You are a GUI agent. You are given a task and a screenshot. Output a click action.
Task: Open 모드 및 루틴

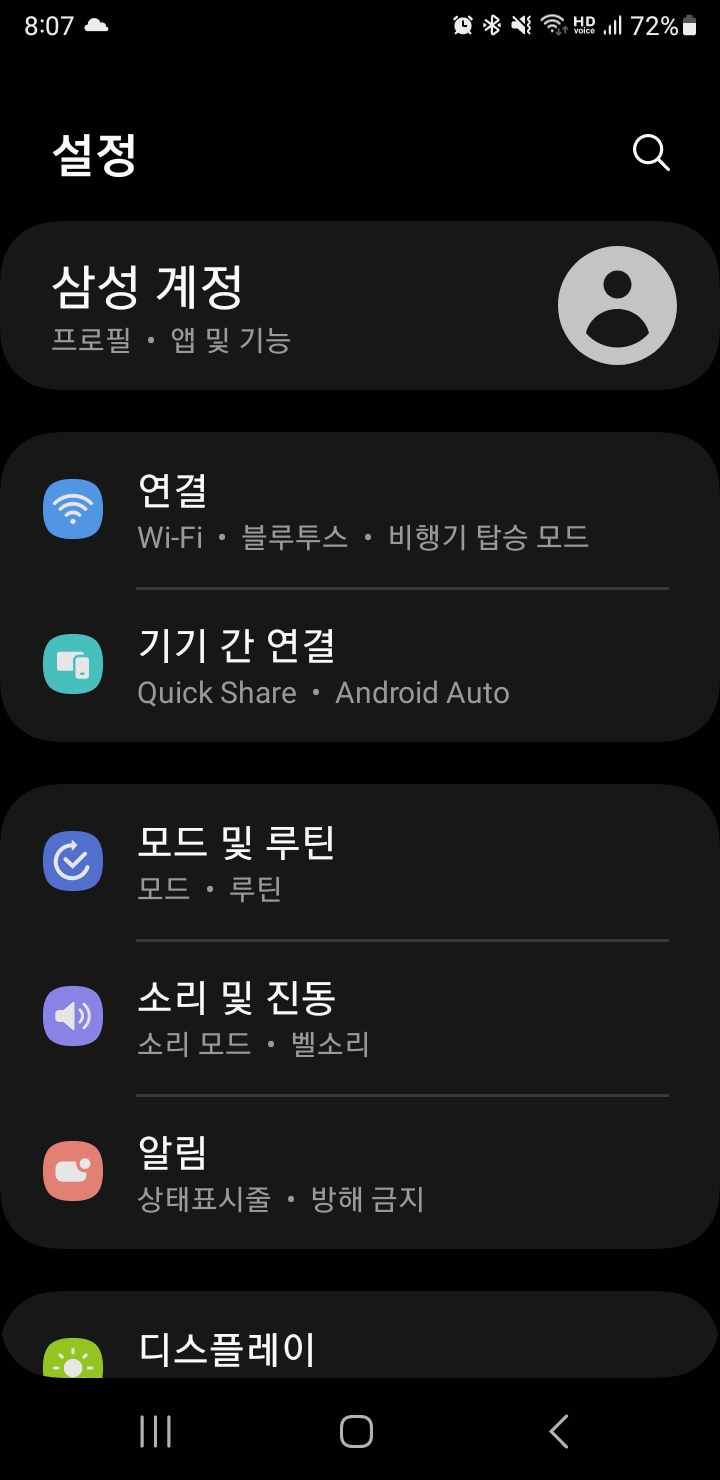click(x=360, y=862)
